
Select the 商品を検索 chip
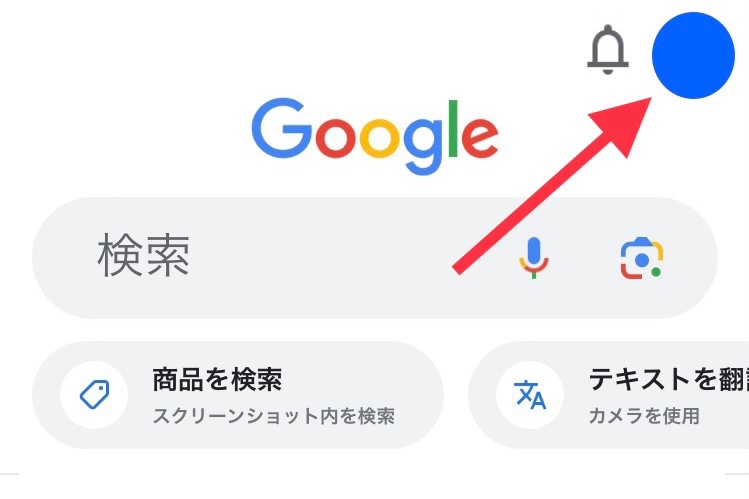pyautogui.click(x=238, y=395)
